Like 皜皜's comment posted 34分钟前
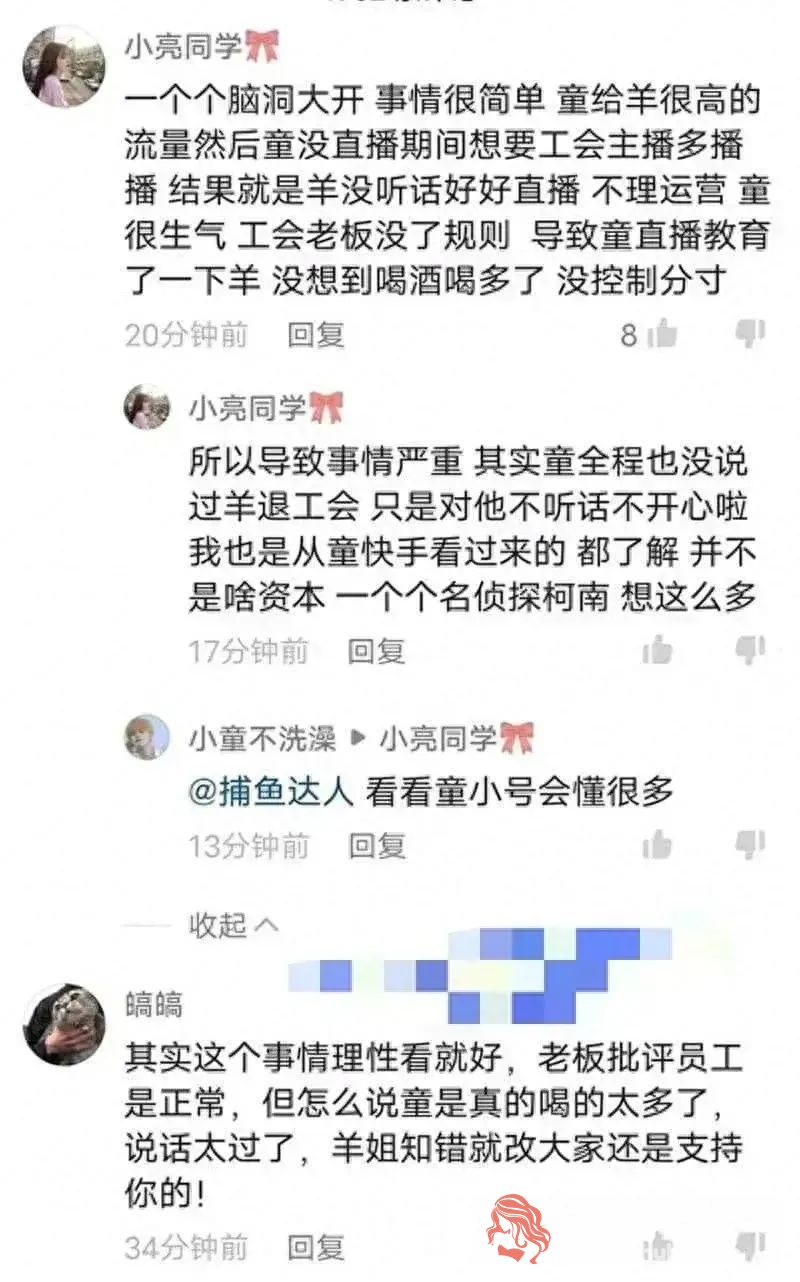 [658, 1247]
